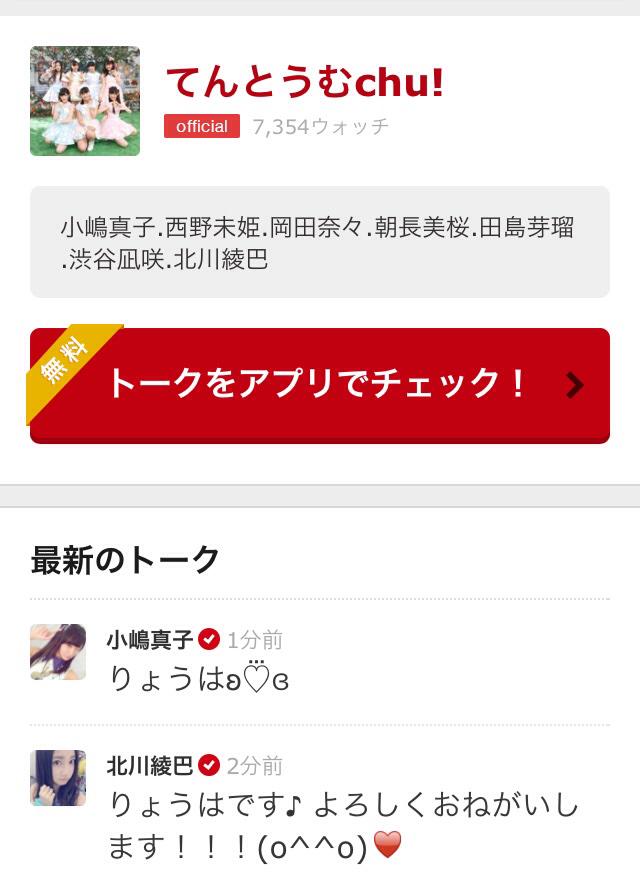The width and height of the screenshot is (640, 874).
Task: Open 小嶋真子's latest talk post
Action: 200,679
